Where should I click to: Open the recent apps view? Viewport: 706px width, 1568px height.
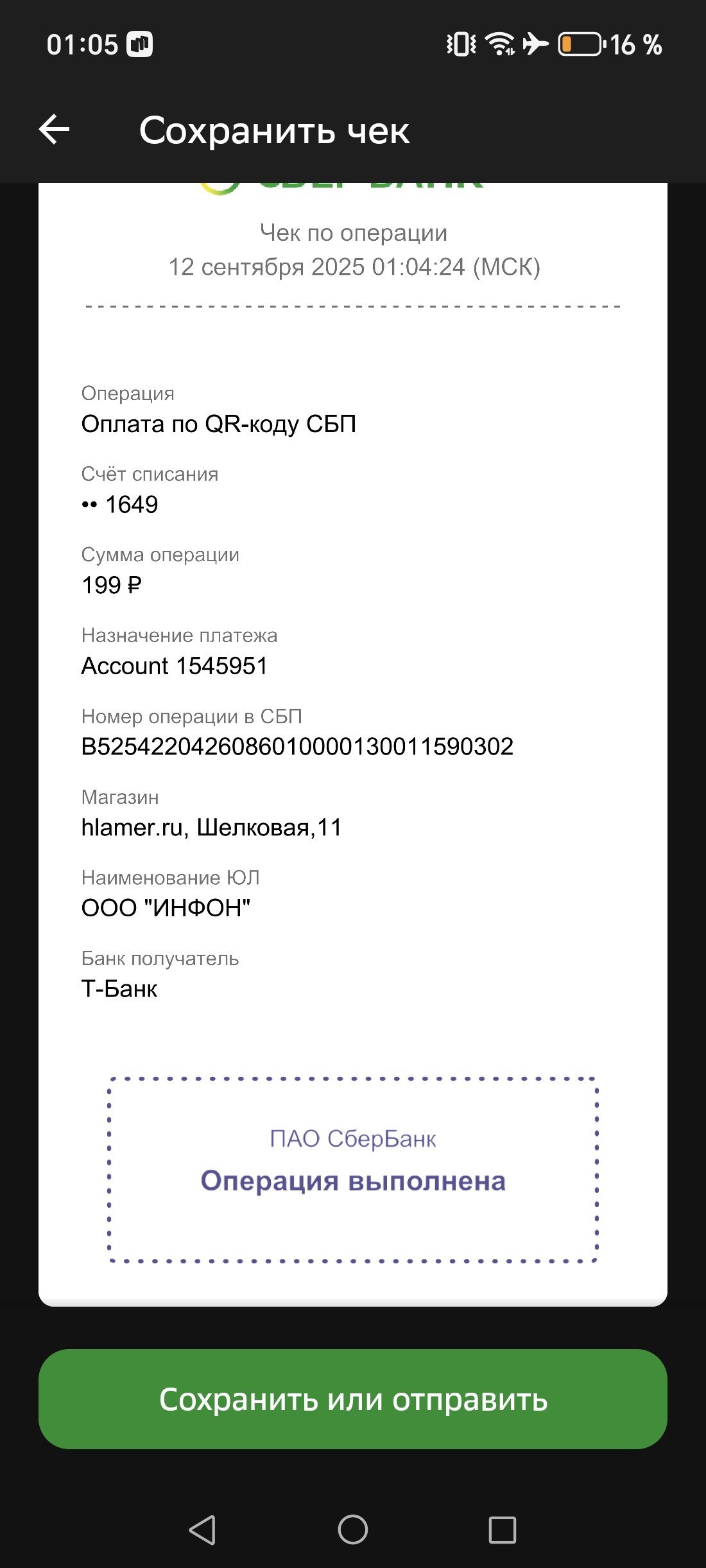point(503,1529)
